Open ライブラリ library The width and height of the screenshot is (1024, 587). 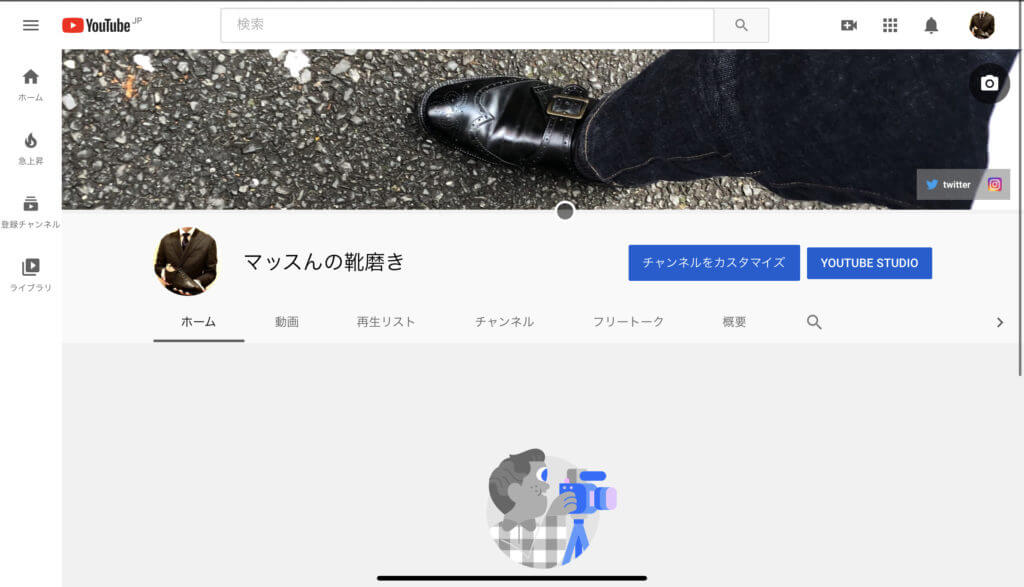(31, 273)
